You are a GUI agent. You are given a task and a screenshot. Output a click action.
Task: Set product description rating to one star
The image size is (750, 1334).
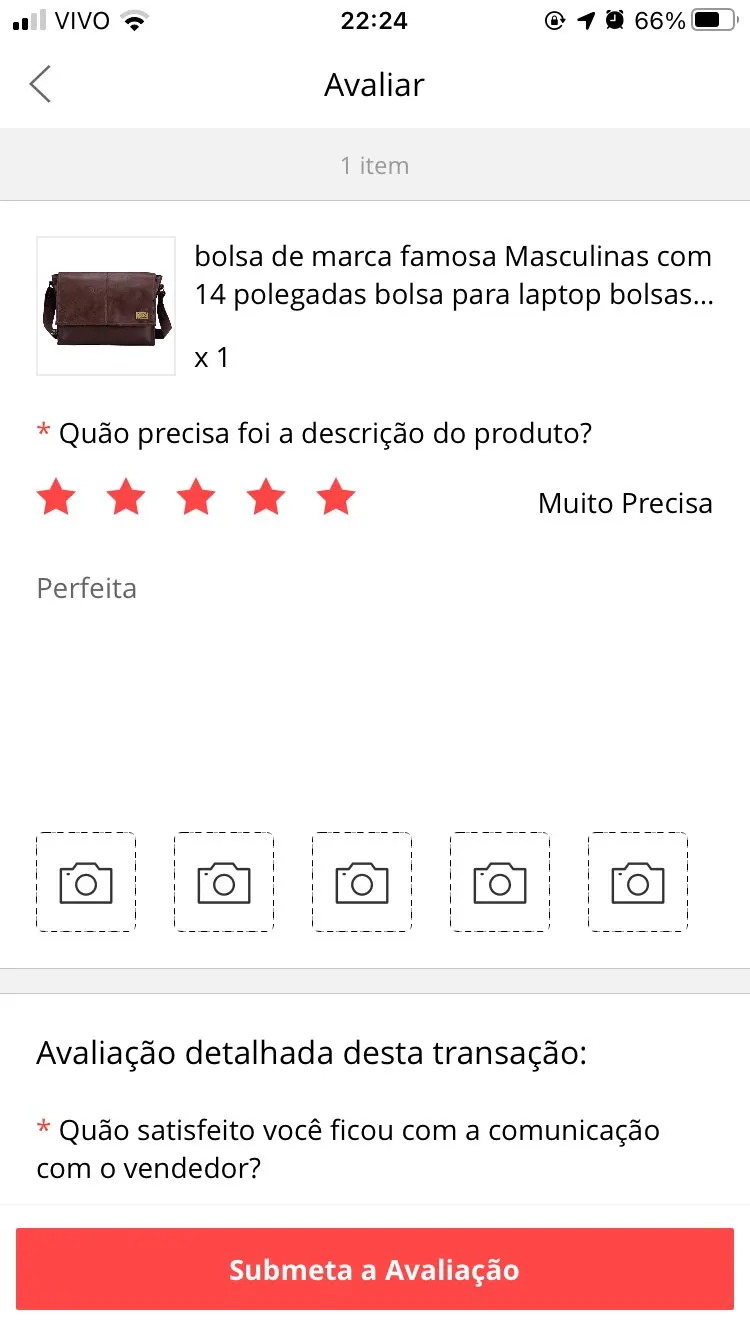(x=56, y=497)
